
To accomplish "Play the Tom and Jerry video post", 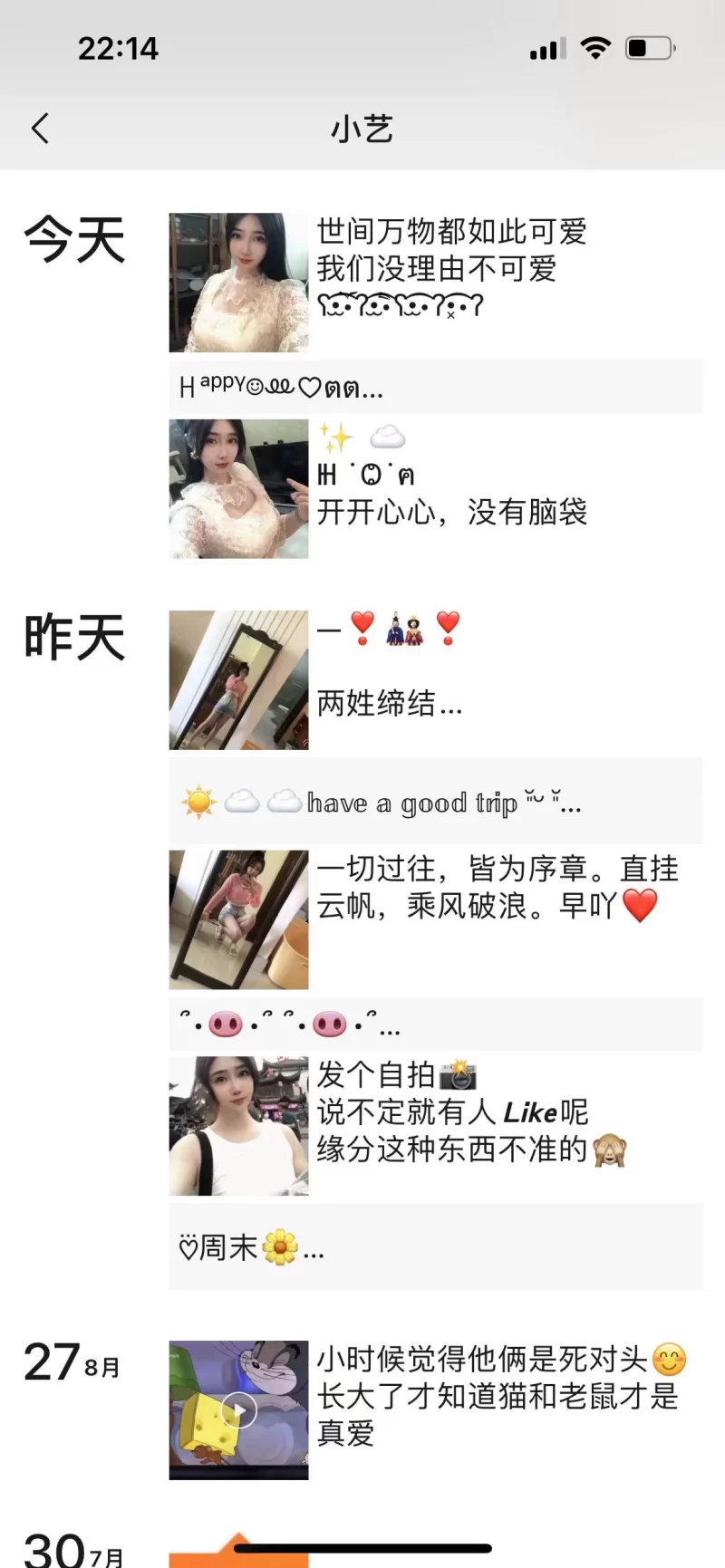I will coord(238,1409).
